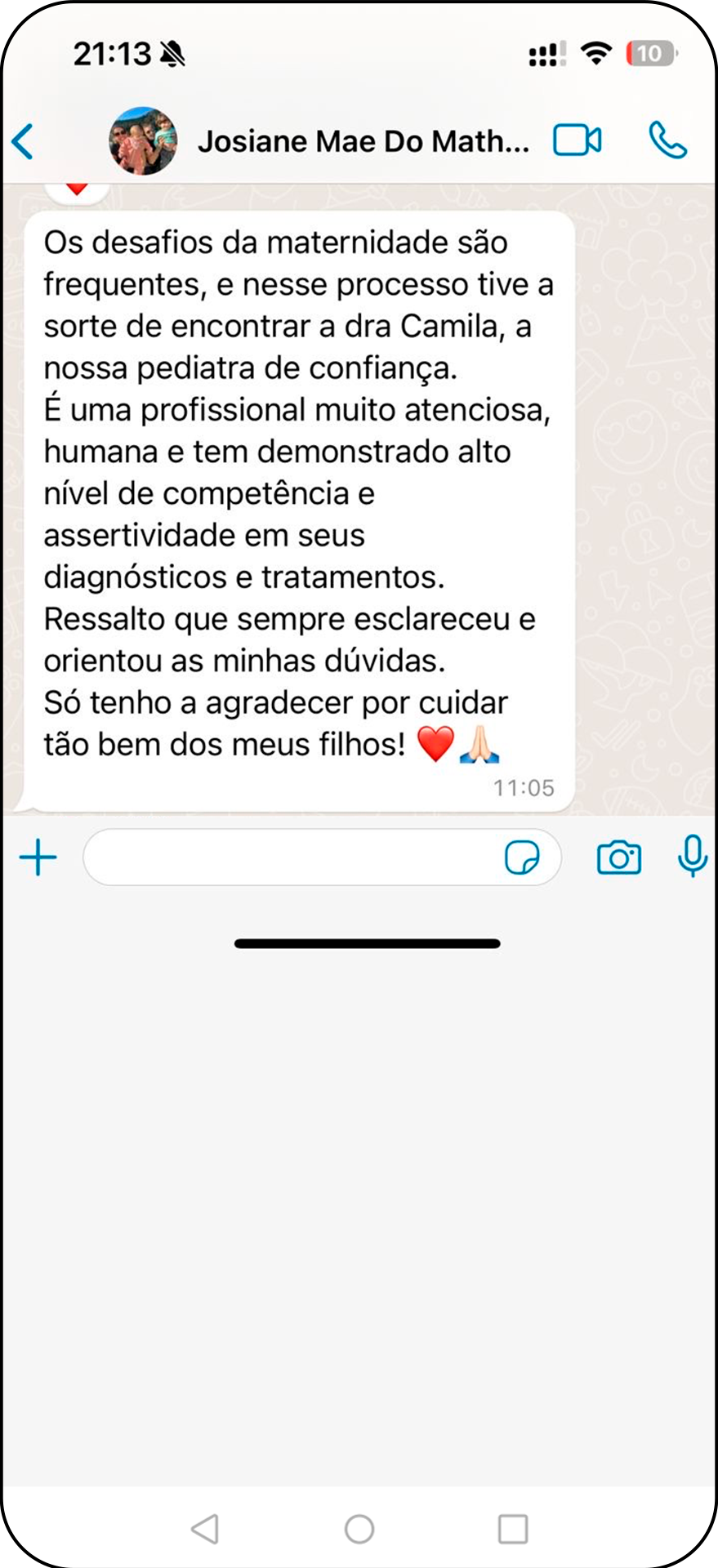Open Josiane's profile photo
This screenshot has width=718, height=1568.
coord(143,141)
